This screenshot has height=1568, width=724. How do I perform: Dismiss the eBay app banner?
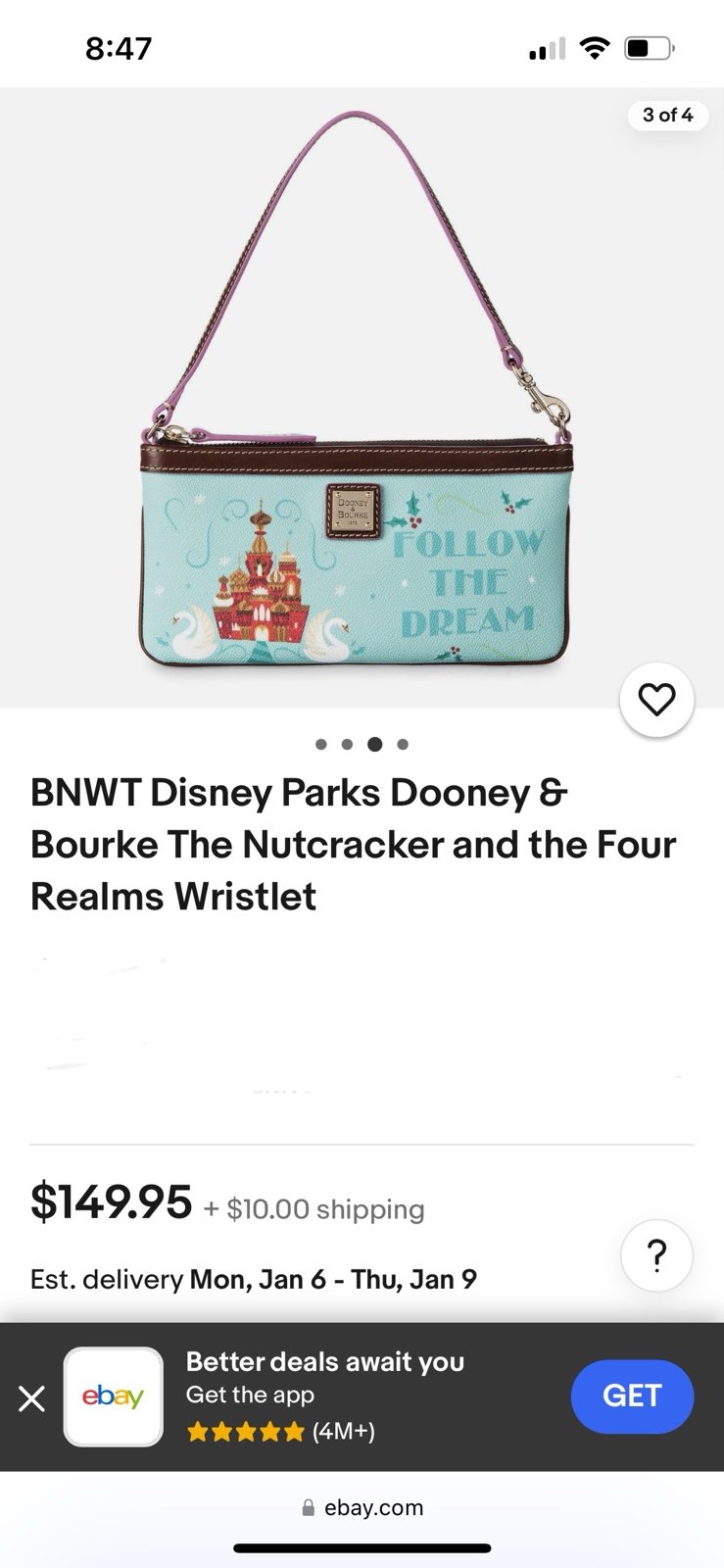tap(31, 1397)
